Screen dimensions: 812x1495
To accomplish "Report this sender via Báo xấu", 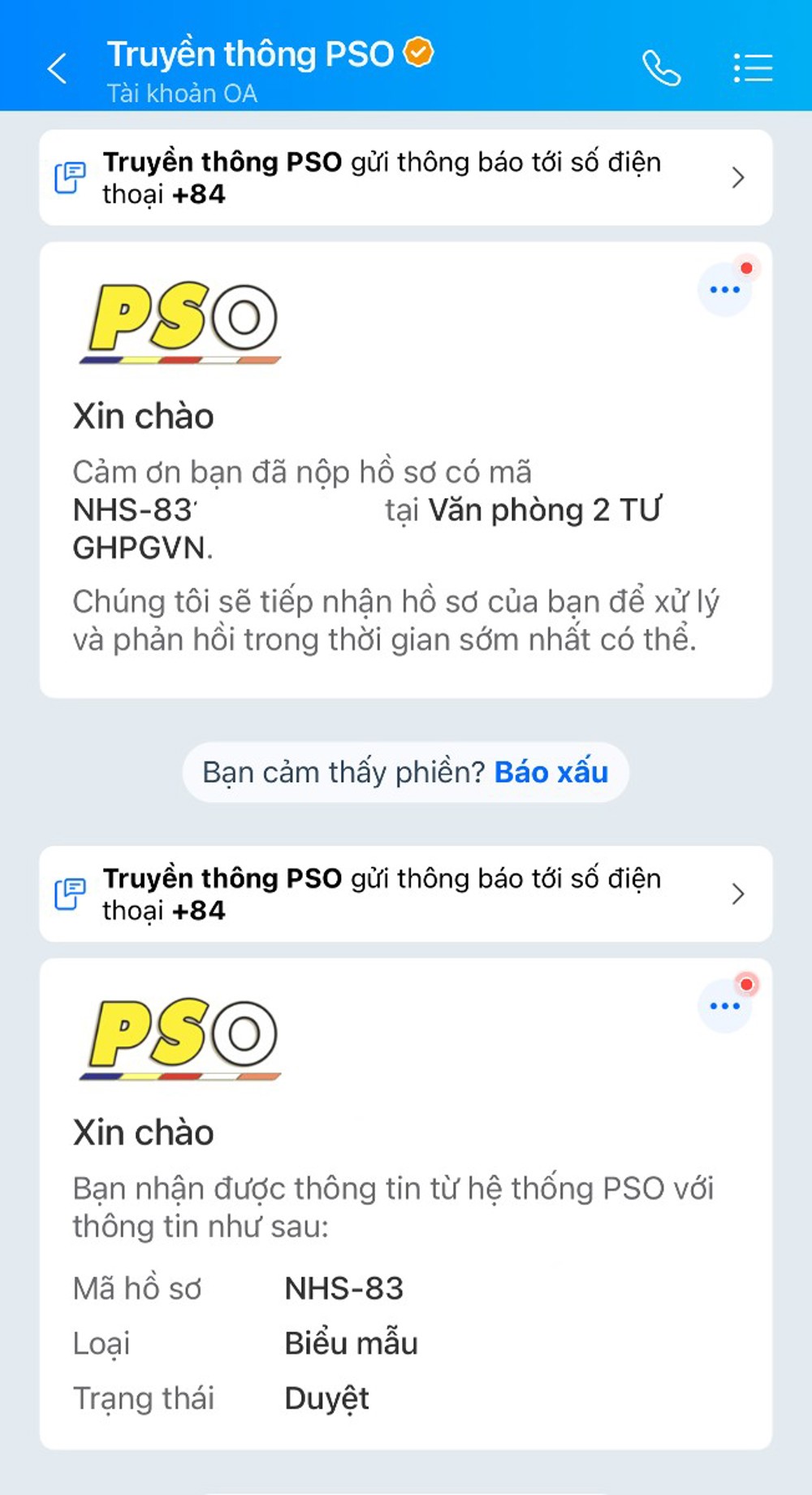I will pyautogui.click(x=551, y=772).
